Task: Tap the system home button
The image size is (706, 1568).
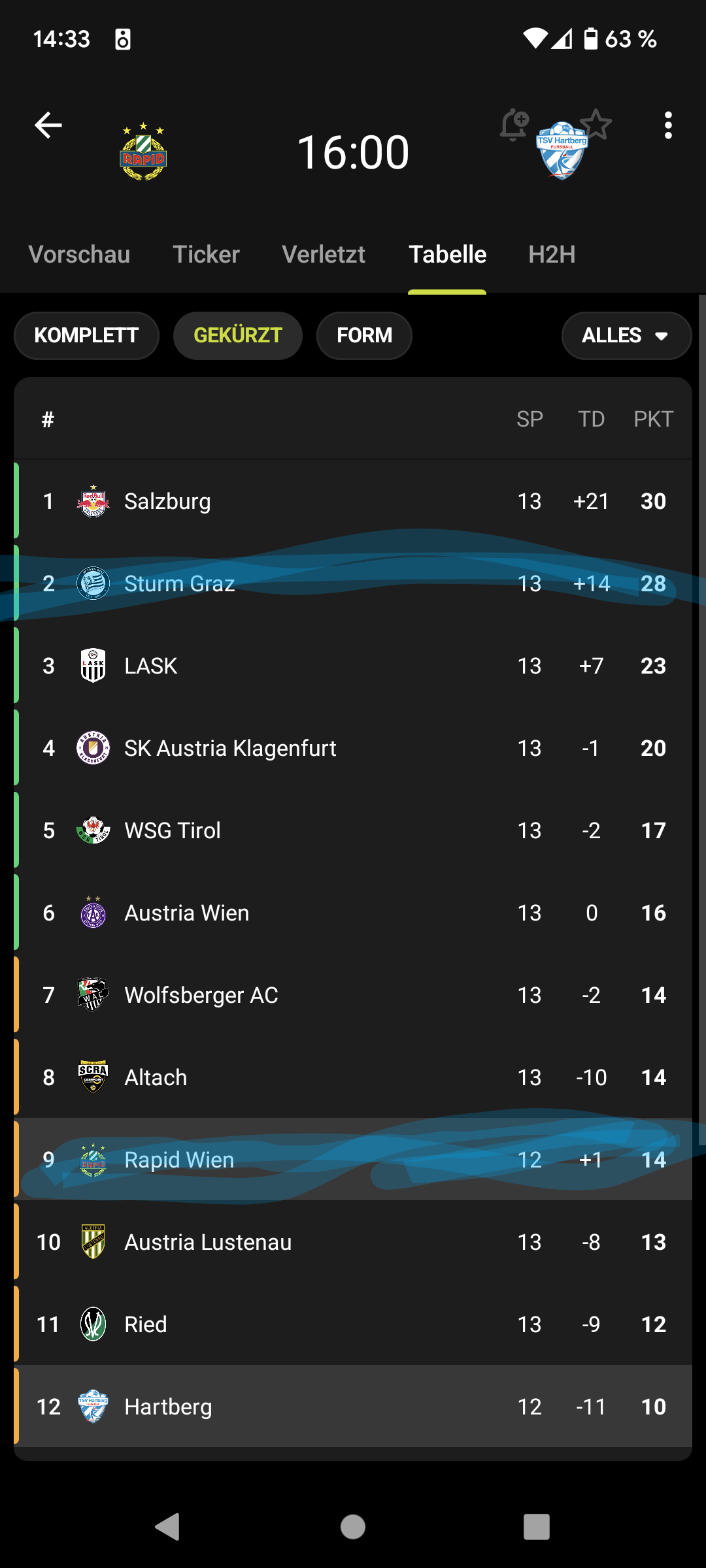Action: [353, 1527]
